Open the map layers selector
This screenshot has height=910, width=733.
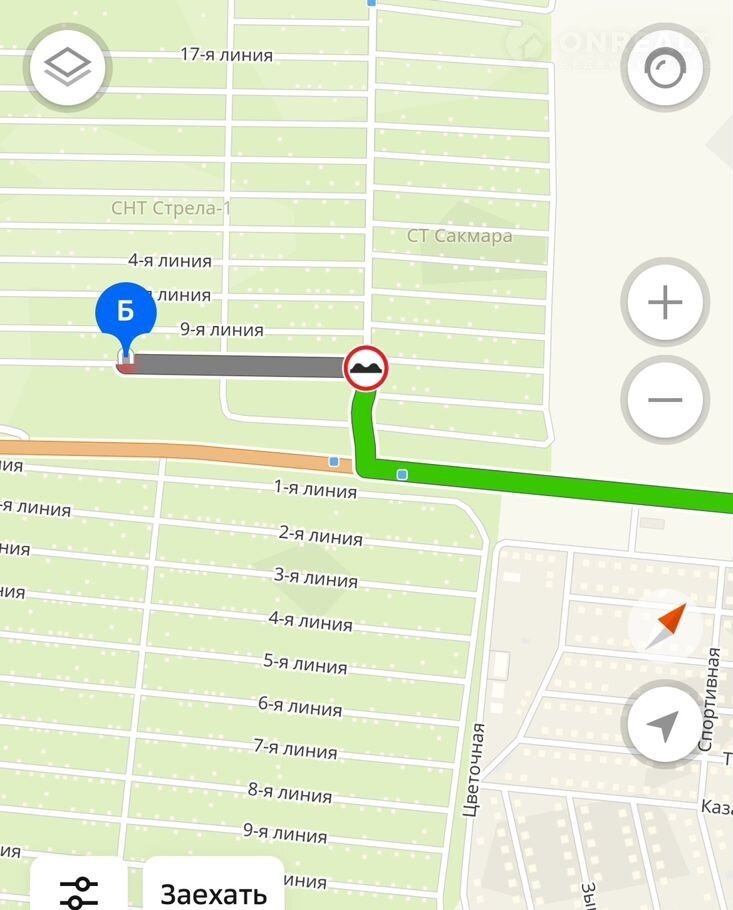pyautogui.click(x=68, y=68)
